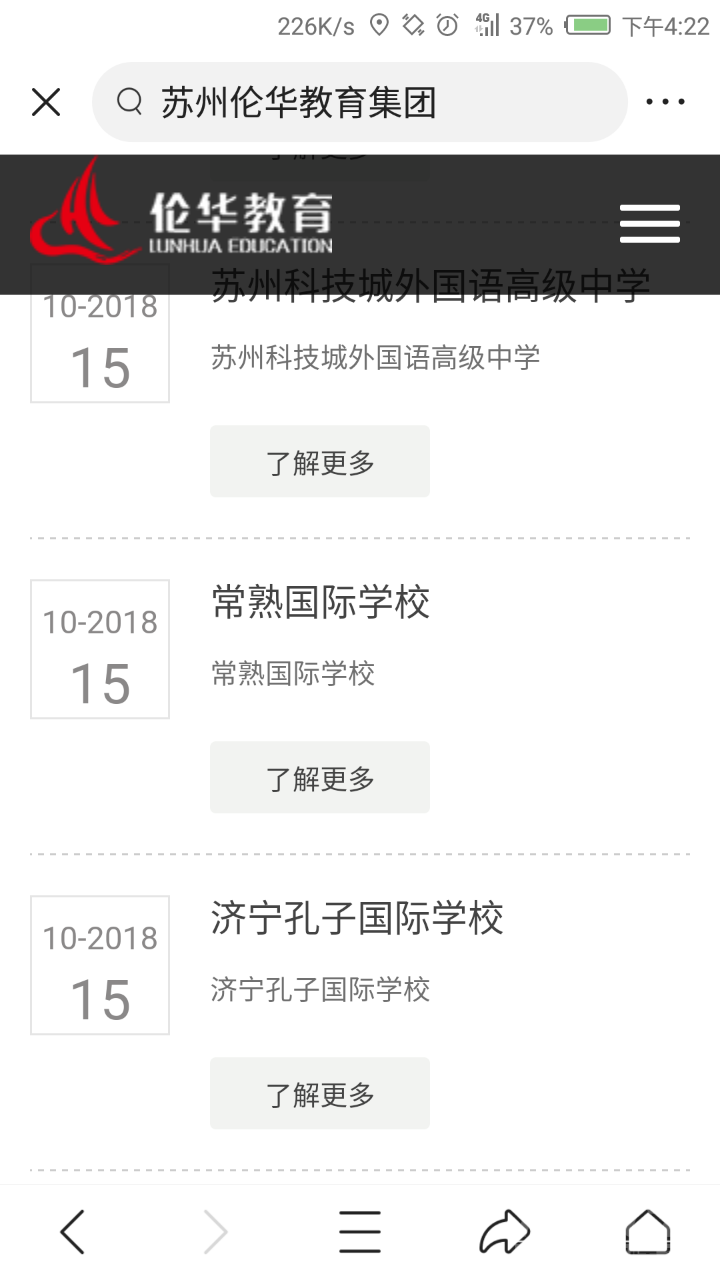Tap 了解更多 under 济宁孔子国际学校
The height and width of the screenshot is (1280, 720).
coord(320,1093)
